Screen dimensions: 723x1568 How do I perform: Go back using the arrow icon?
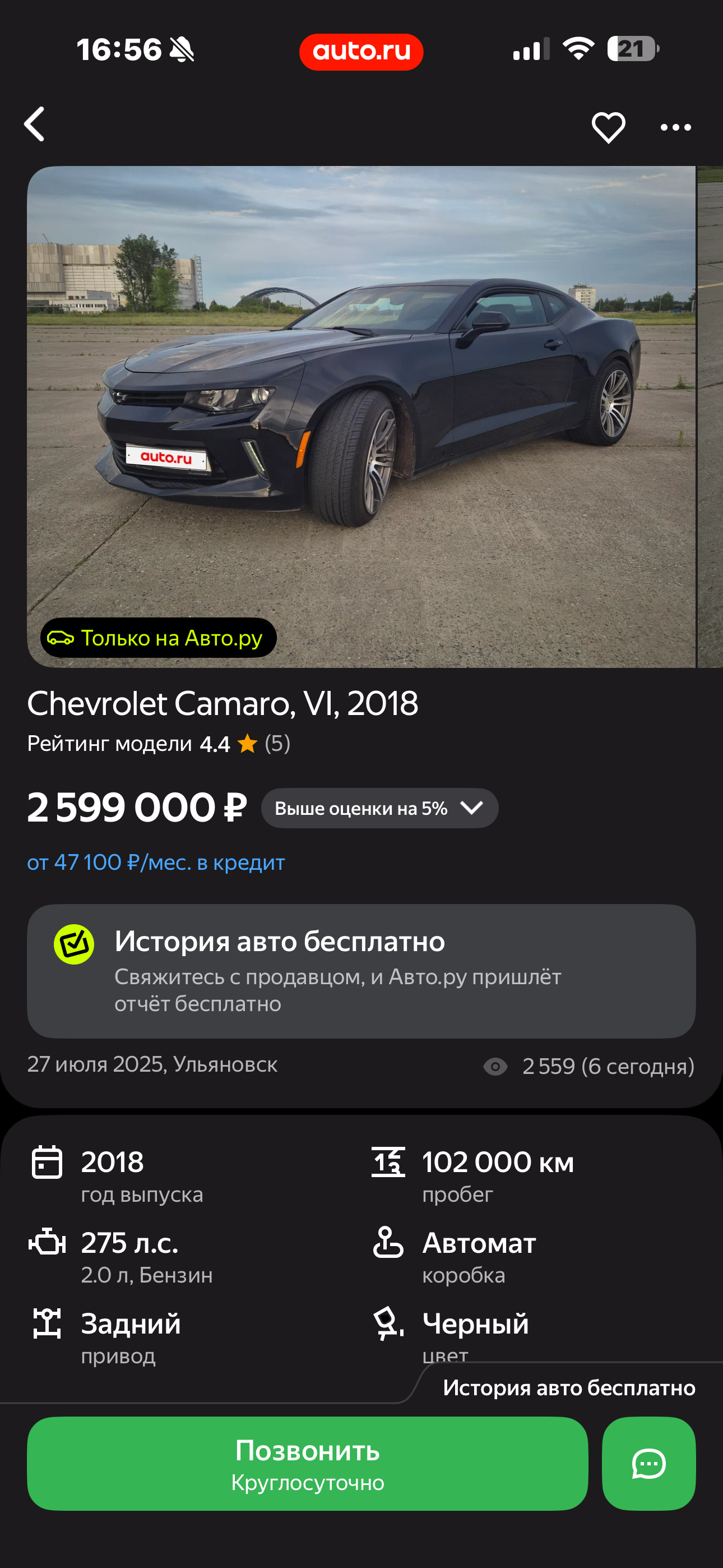(35, 124)
